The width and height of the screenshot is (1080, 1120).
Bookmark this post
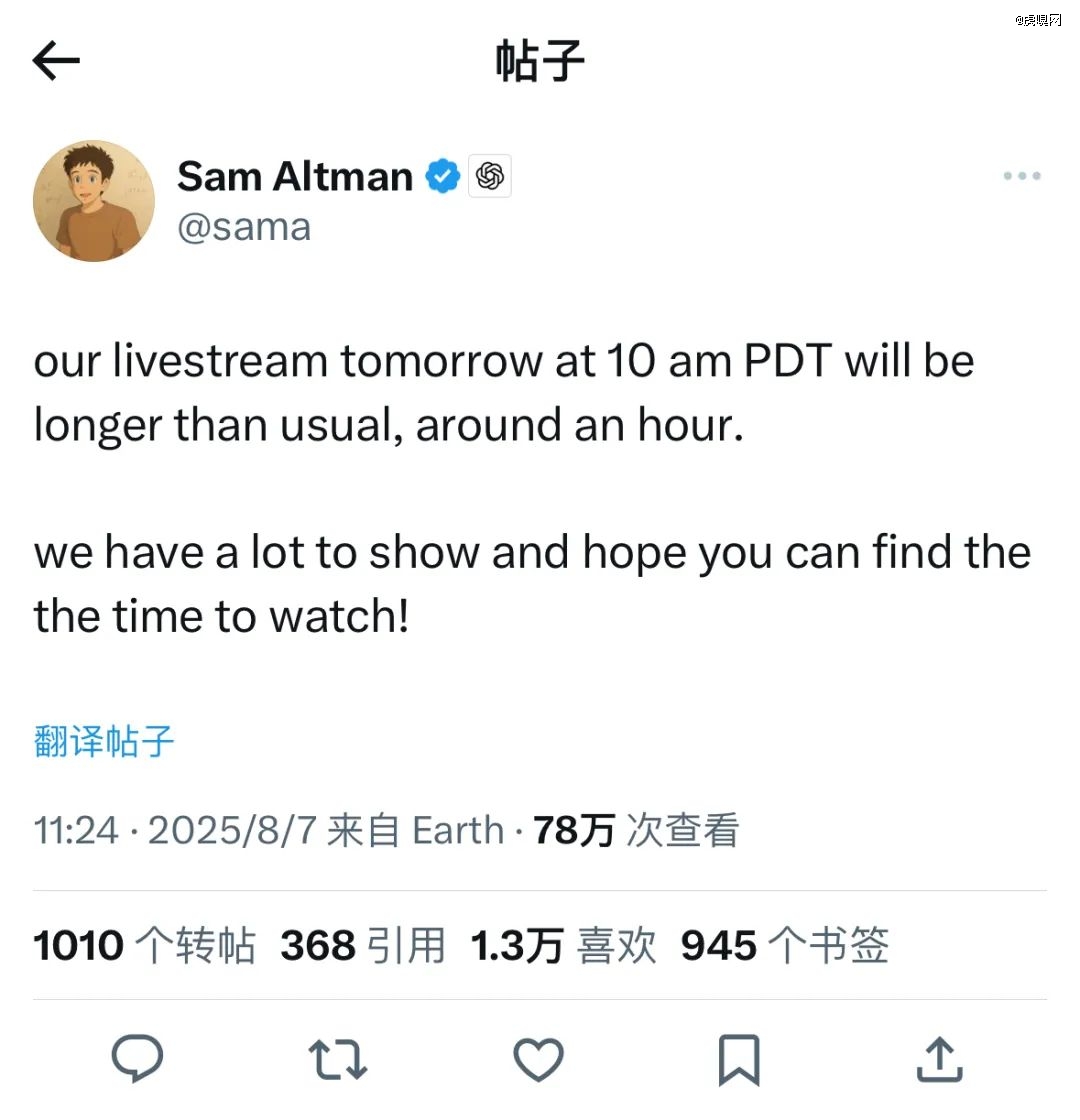click(x=739, y=1060)
